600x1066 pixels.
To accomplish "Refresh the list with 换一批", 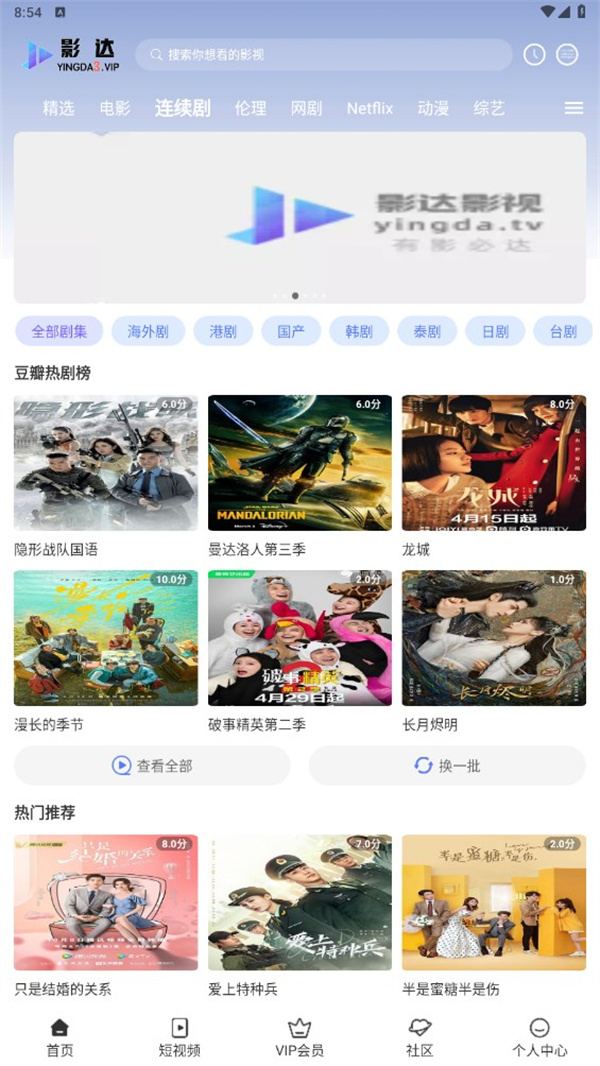I will (x=447, y=766).
